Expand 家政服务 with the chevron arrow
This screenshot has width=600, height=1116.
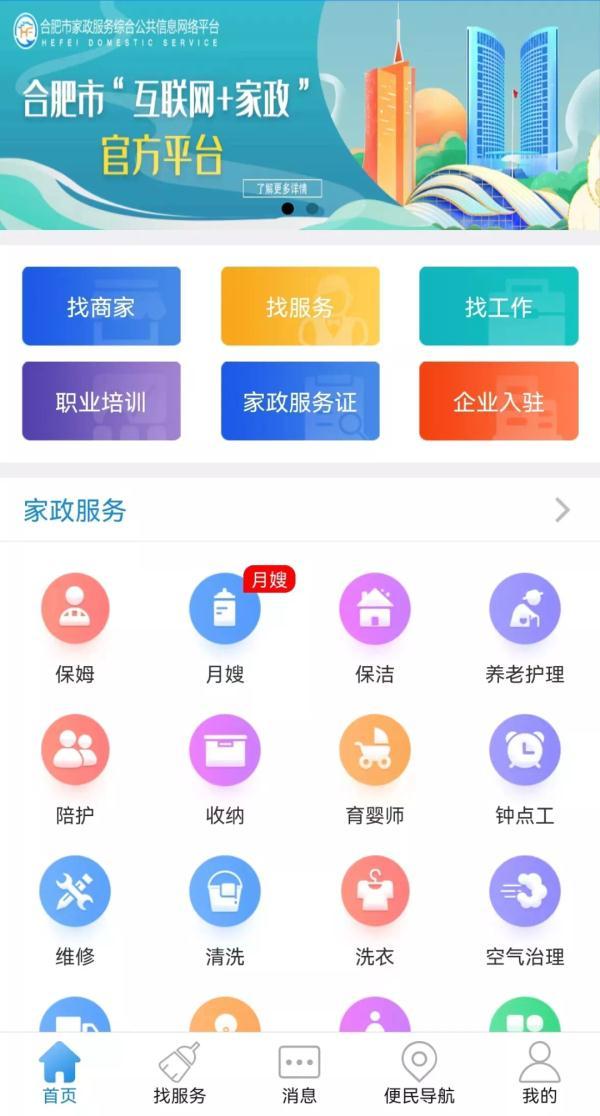pyautogui.click(x=562, y=511)
